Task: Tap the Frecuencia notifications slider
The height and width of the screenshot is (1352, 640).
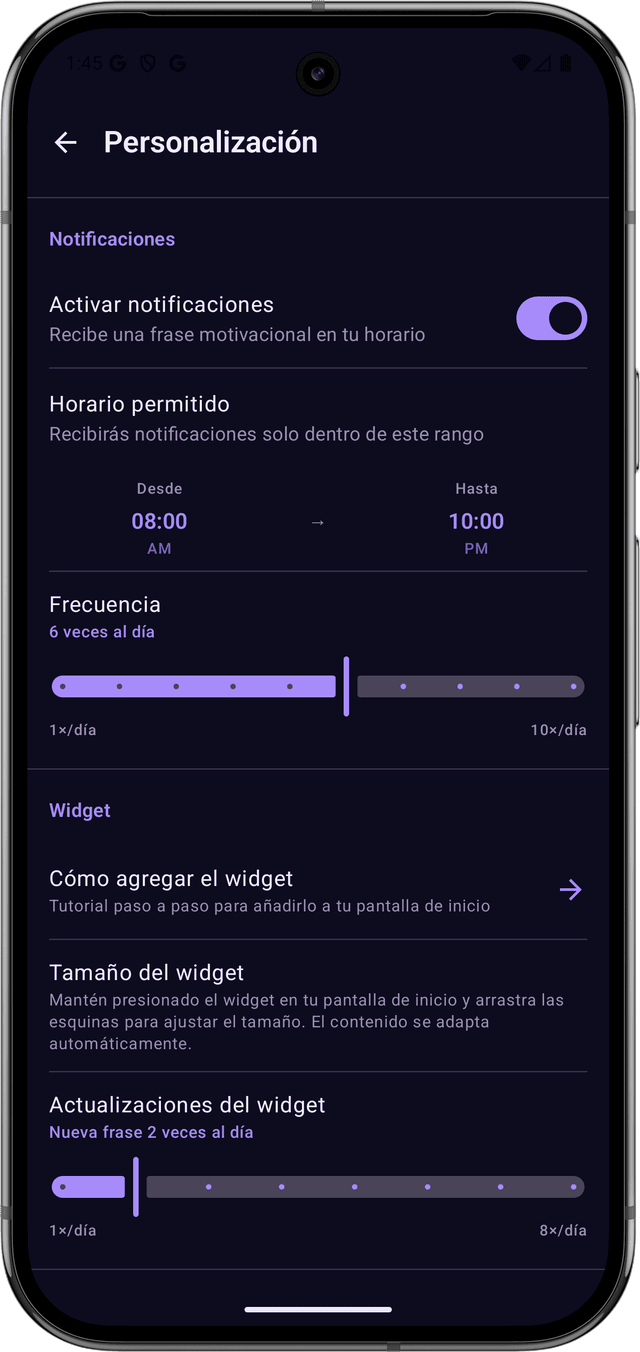Action: (x=318, y=687)
